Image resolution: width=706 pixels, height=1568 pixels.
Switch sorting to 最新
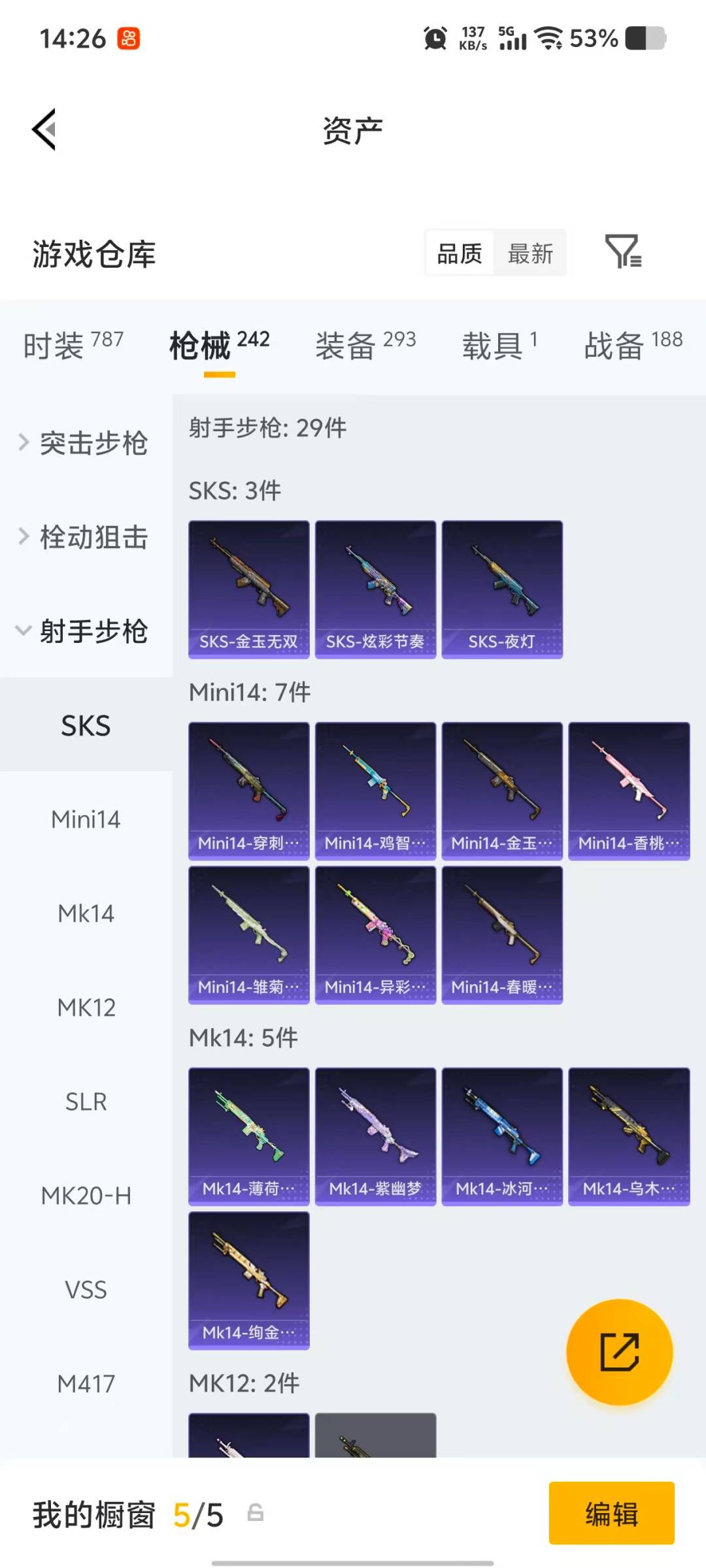coord(531,253)
